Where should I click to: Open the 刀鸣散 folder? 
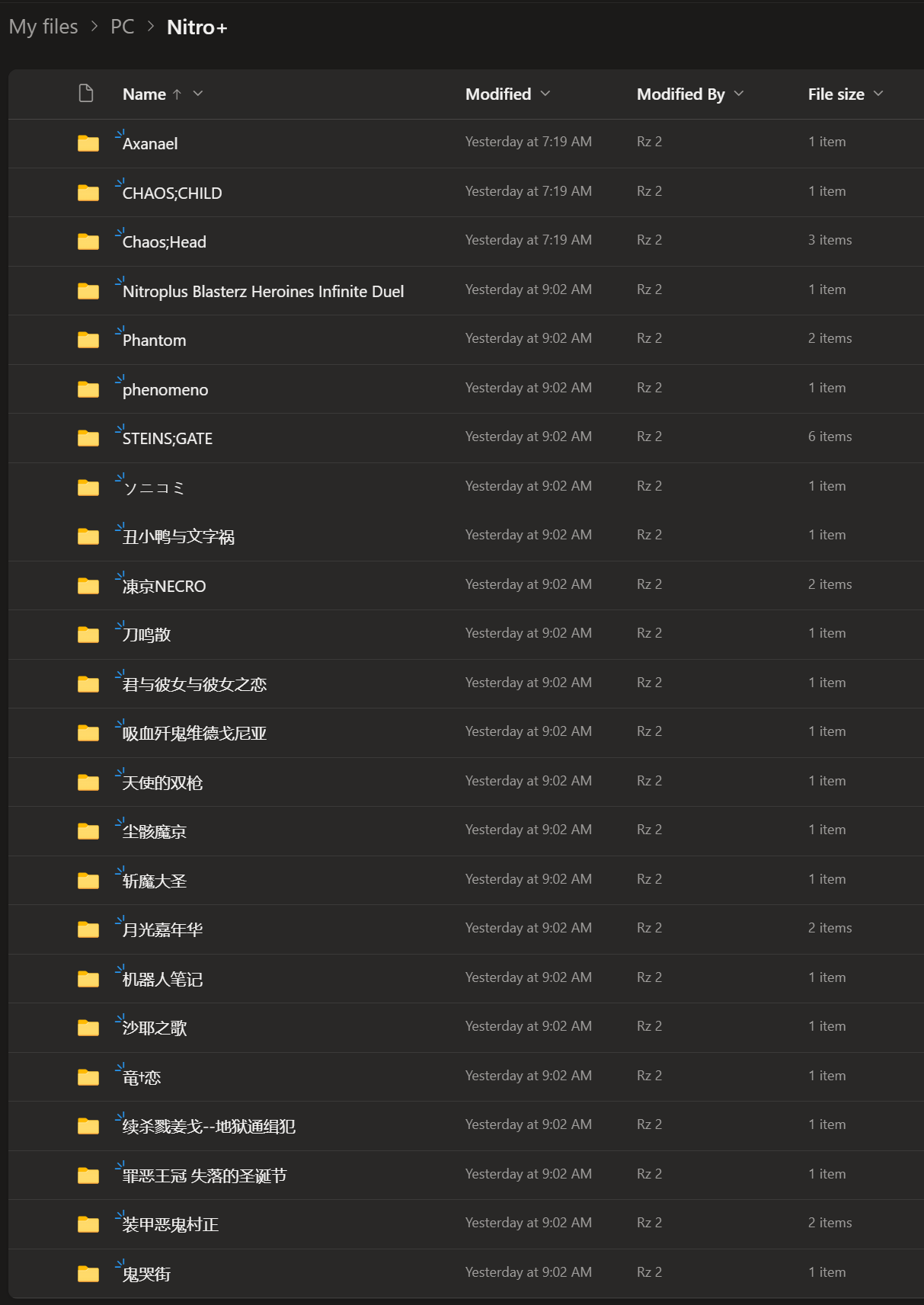click(x=147, y=635)
